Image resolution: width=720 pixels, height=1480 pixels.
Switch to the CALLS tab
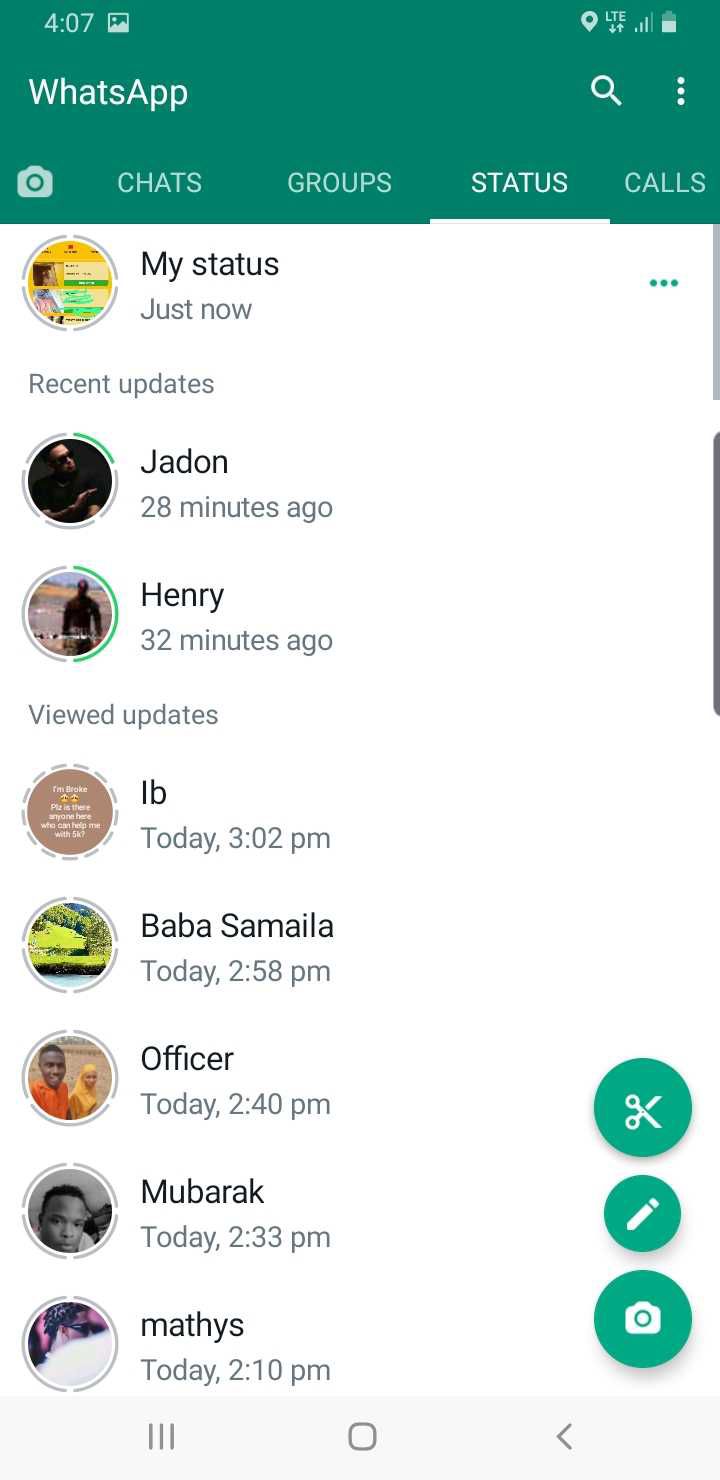(665, 183)
